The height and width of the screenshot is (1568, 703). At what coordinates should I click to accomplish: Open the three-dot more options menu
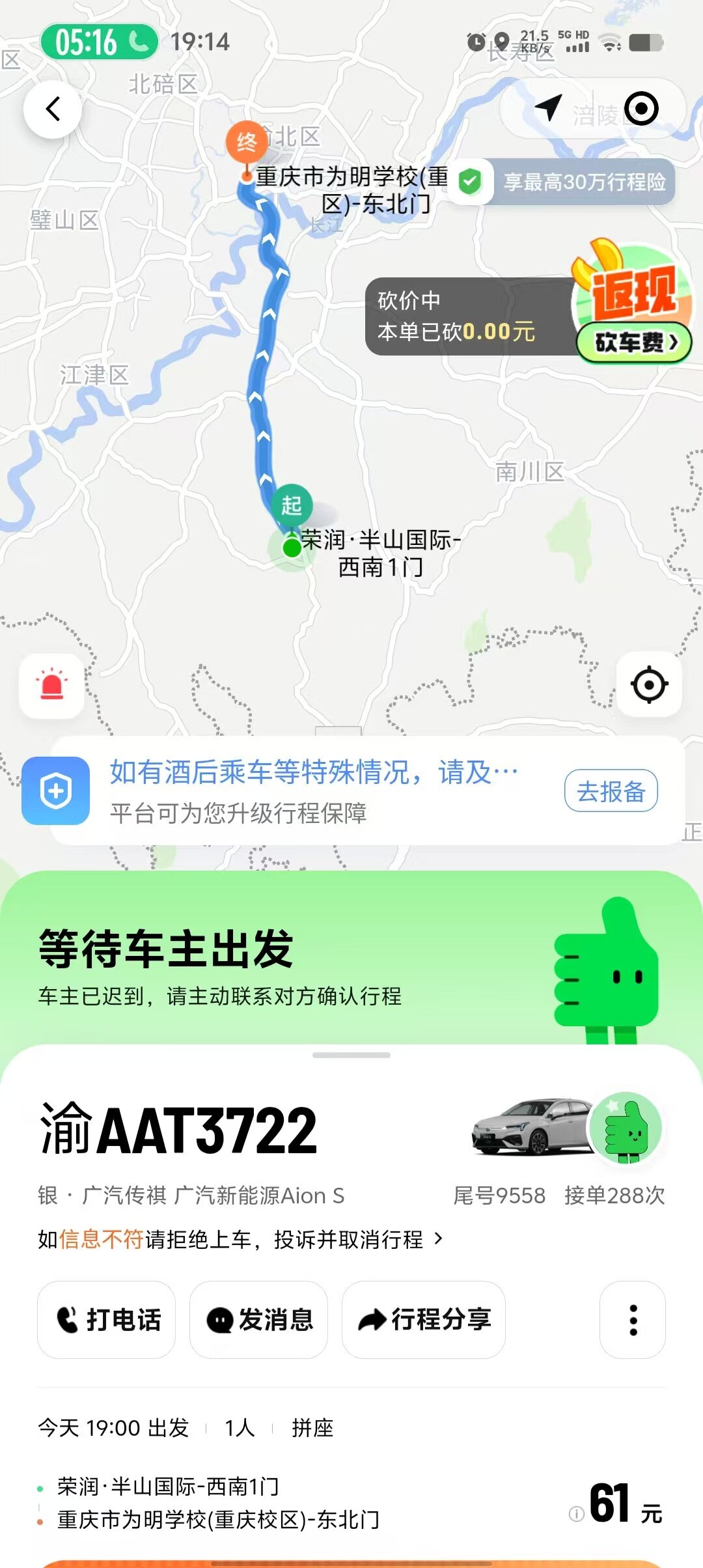click(633, 1320)
